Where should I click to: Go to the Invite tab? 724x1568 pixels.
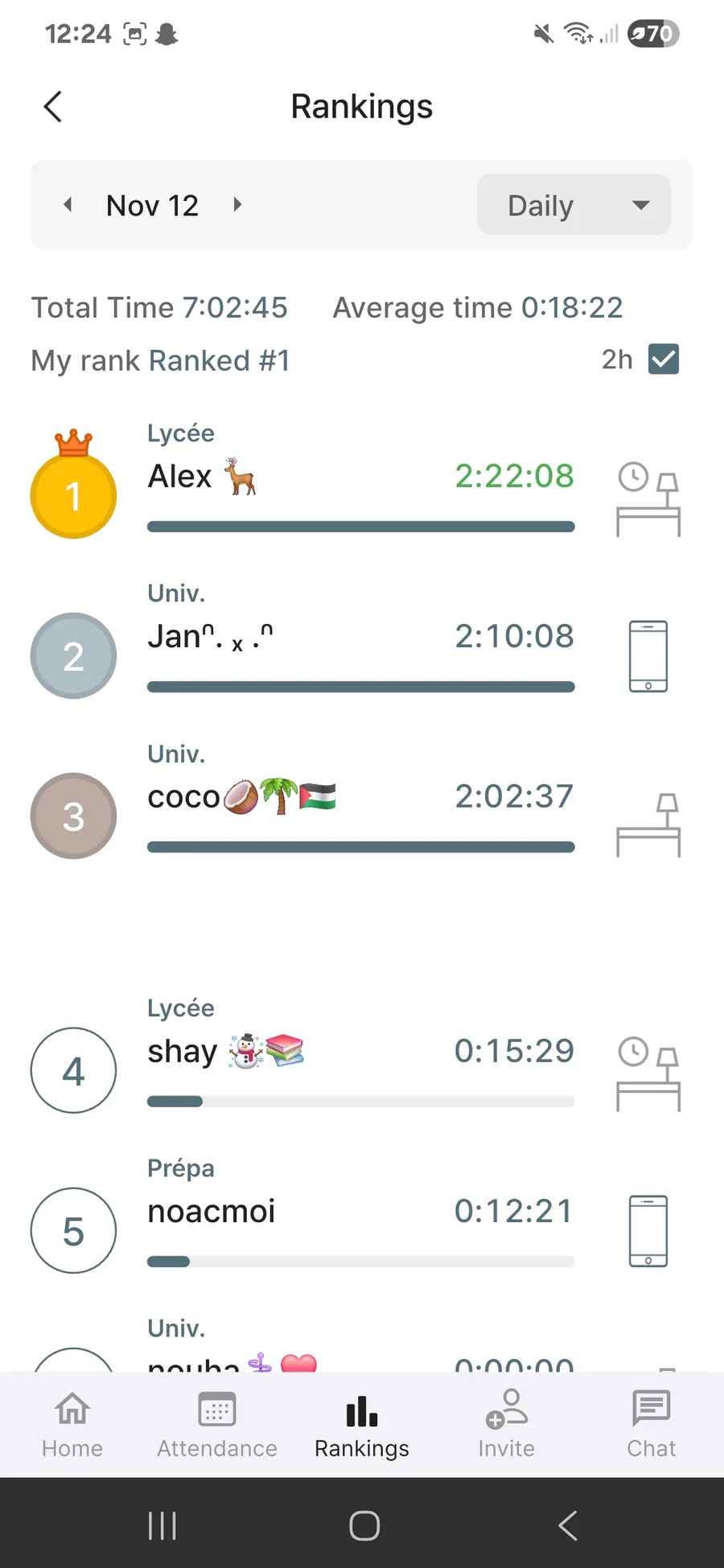[507, 1424]
